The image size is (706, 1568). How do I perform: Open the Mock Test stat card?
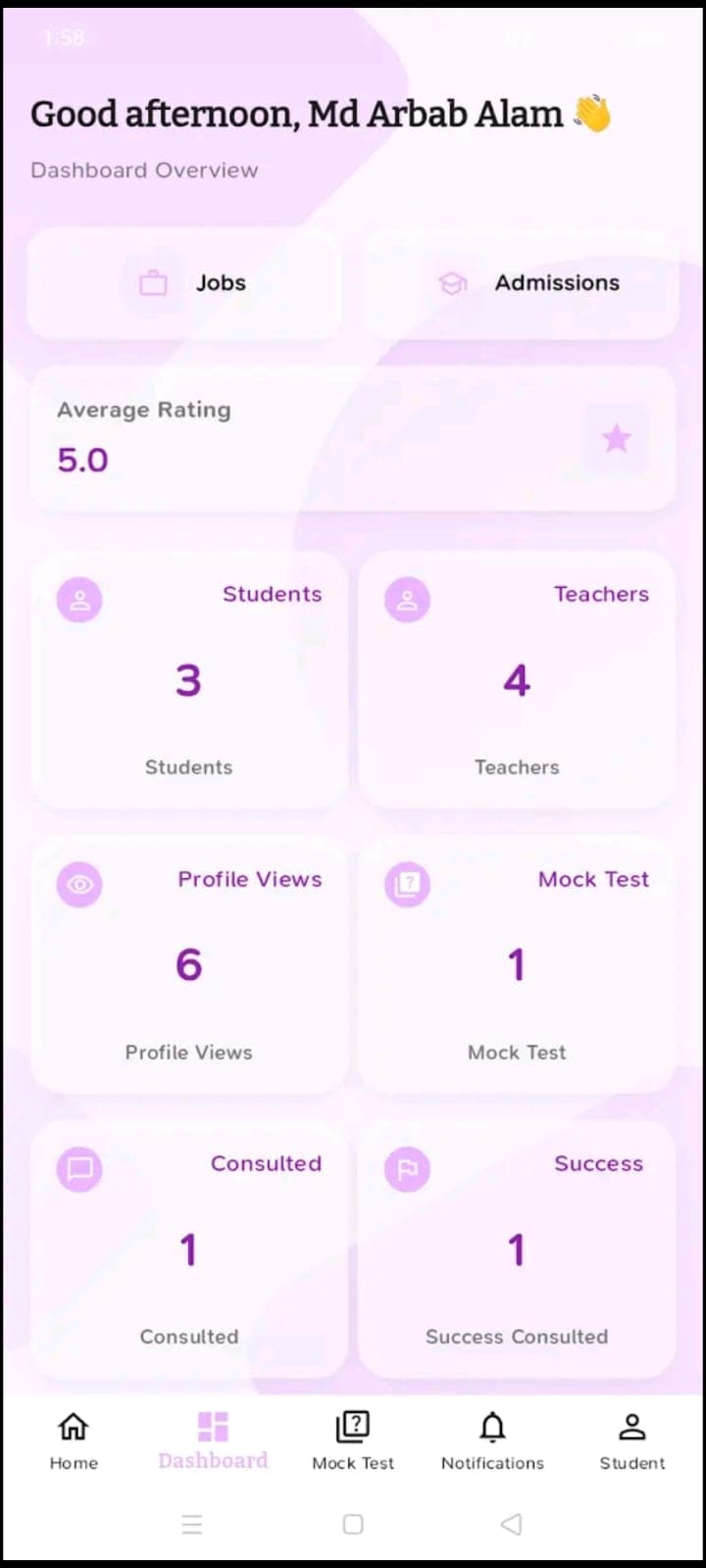[517, 965]
